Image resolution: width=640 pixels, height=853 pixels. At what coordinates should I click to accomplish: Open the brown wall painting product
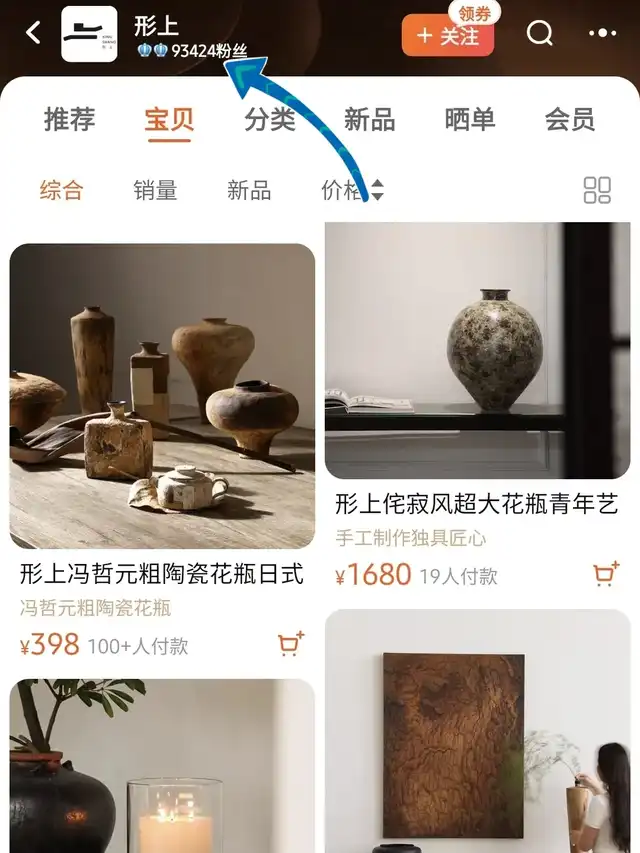454,745
